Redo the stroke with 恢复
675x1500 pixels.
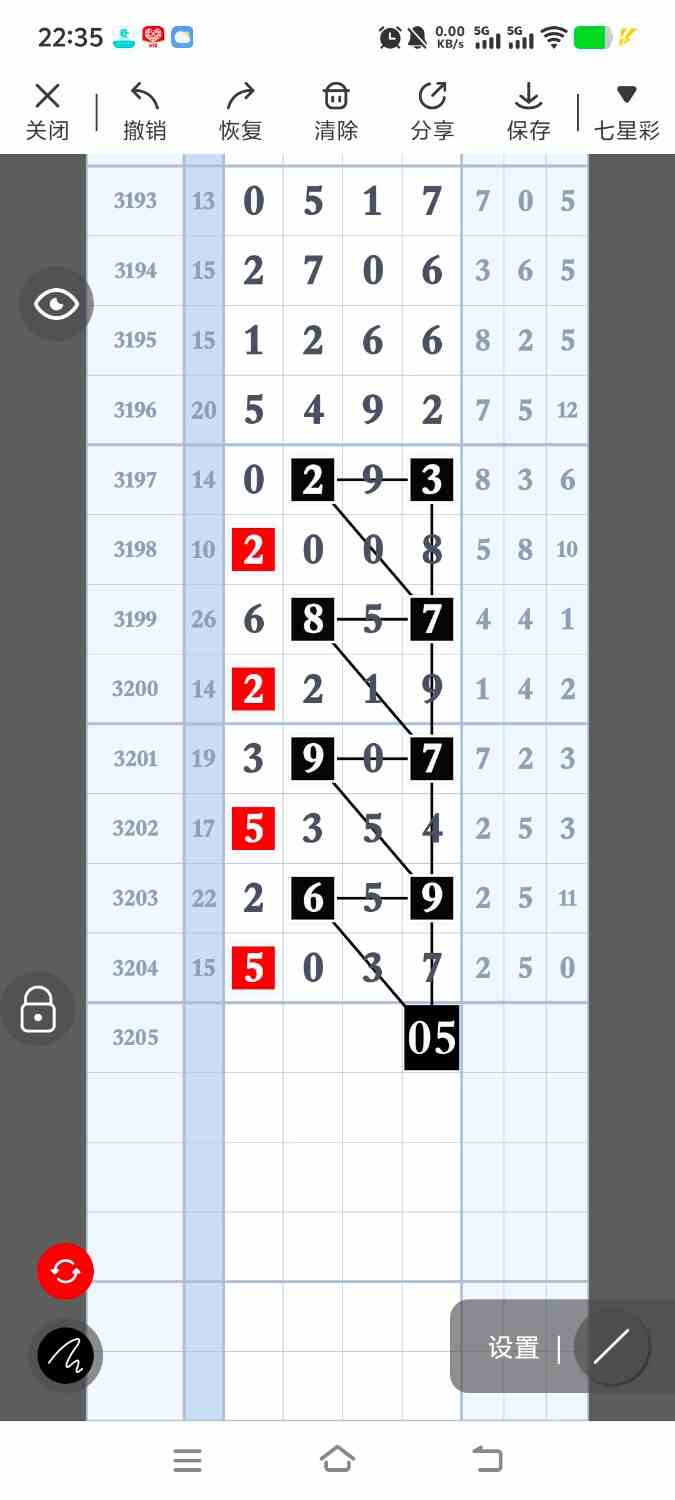[x=241, y=111]
